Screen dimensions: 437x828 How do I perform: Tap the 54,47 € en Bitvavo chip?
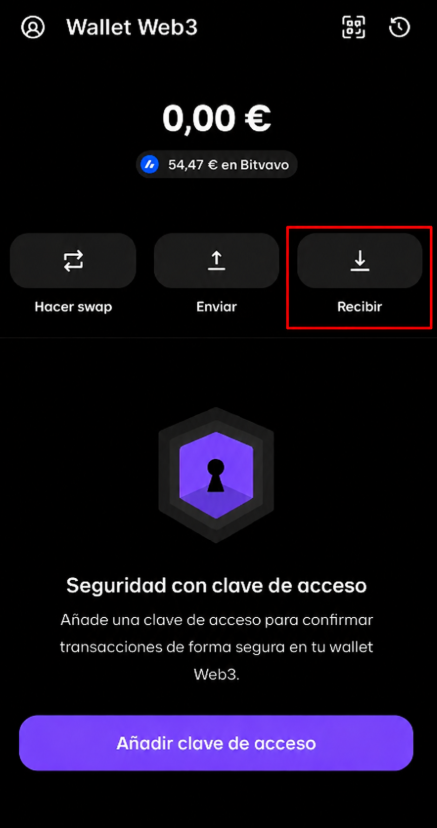click(216, 165)
